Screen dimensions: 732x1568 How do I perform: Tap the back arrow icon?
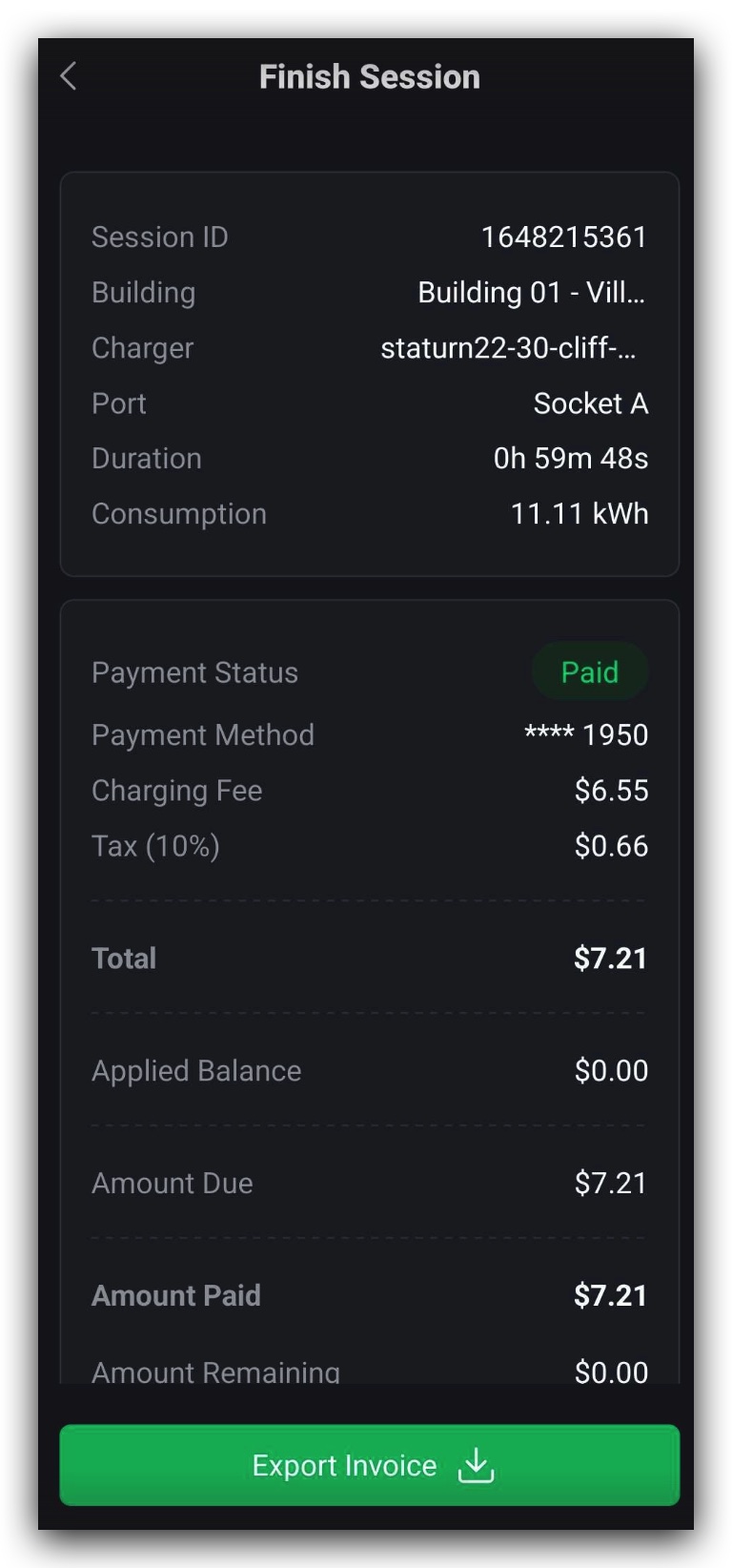[x=68, y=76]
